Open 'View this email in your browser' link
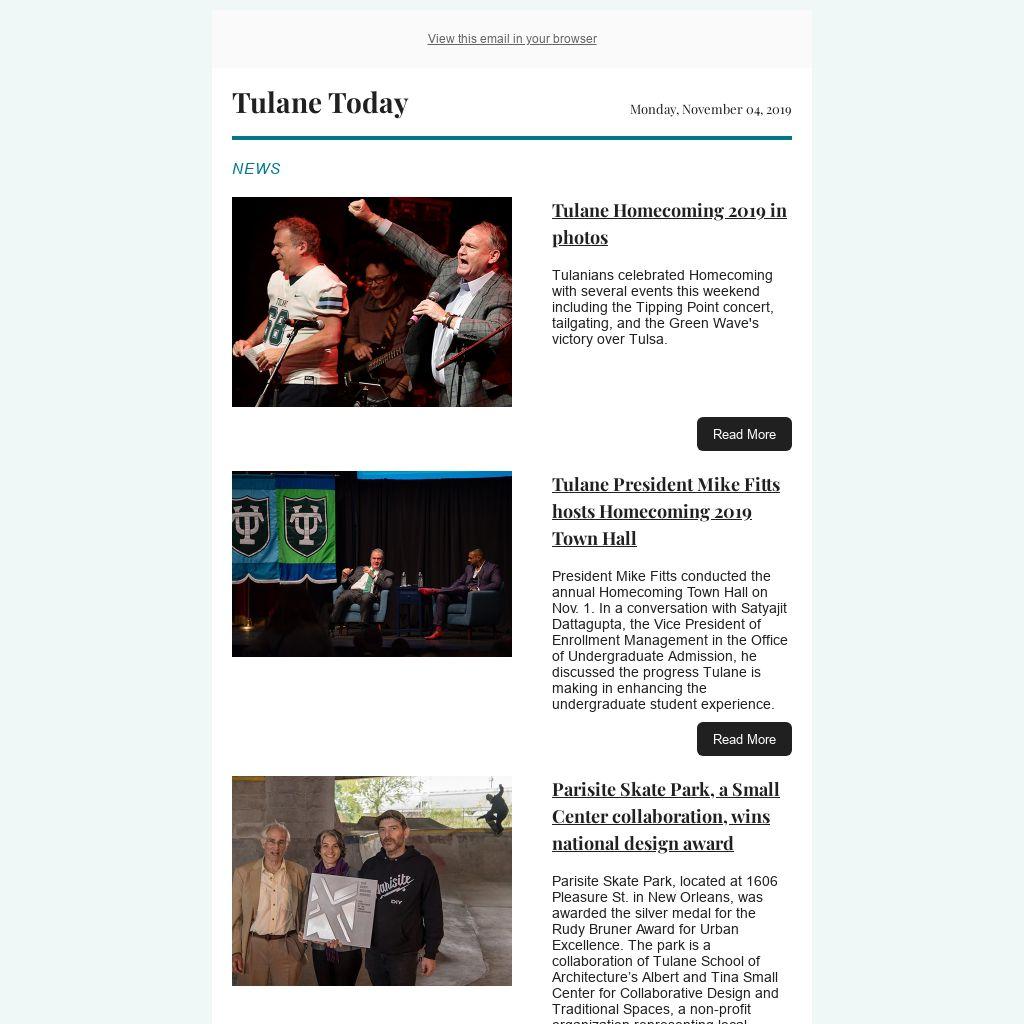This screenshot has width=1024, height=1024. pyautogui.click(x=512, y=39)
